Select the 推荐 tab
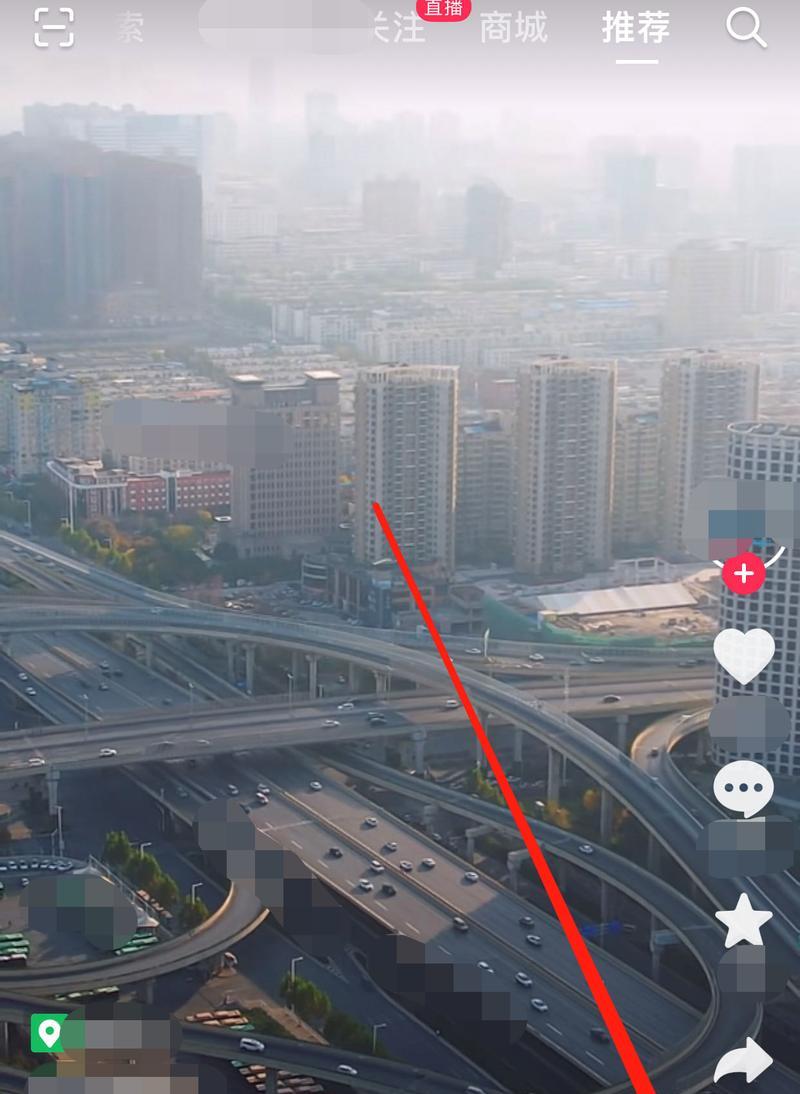The height and width of the screenshot is (1094, 800). pyautogui.click(x=636, y=28)
